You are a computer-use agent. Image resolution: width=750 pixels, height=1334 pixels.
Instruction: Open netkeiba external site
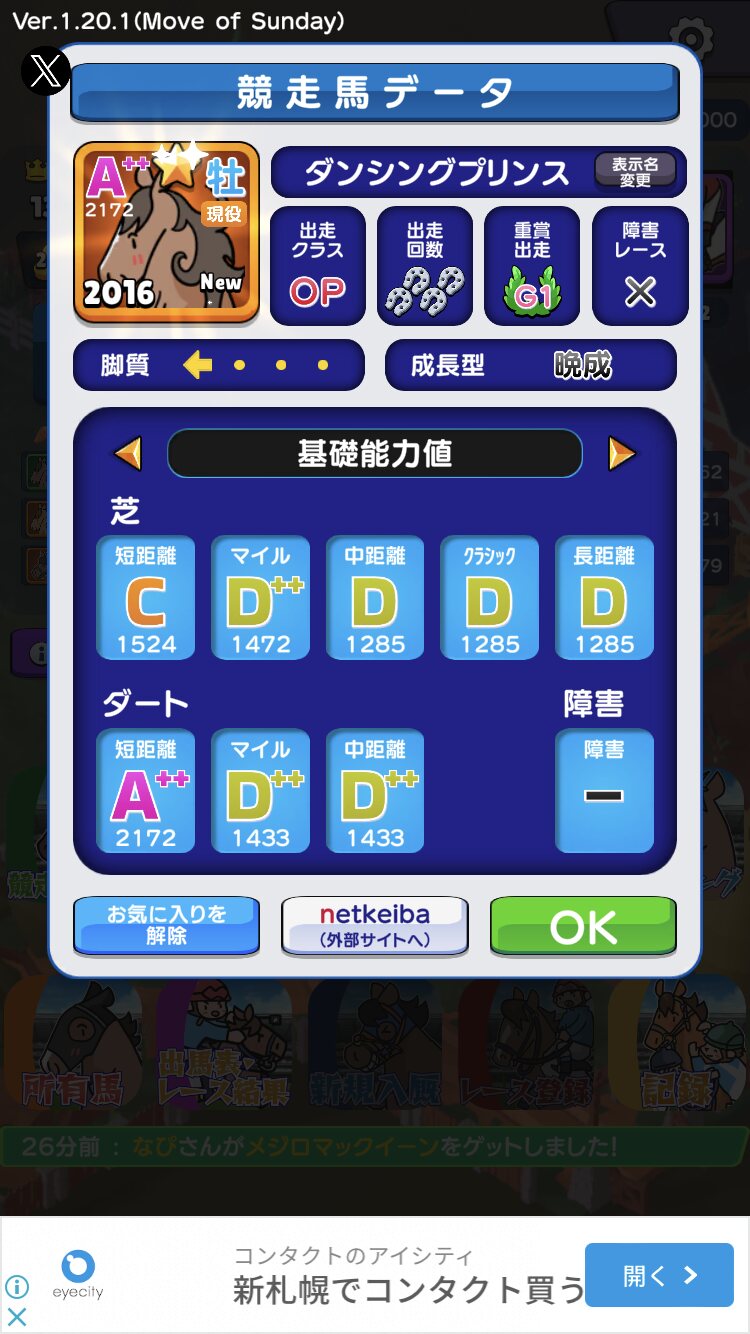coord(374,925)
